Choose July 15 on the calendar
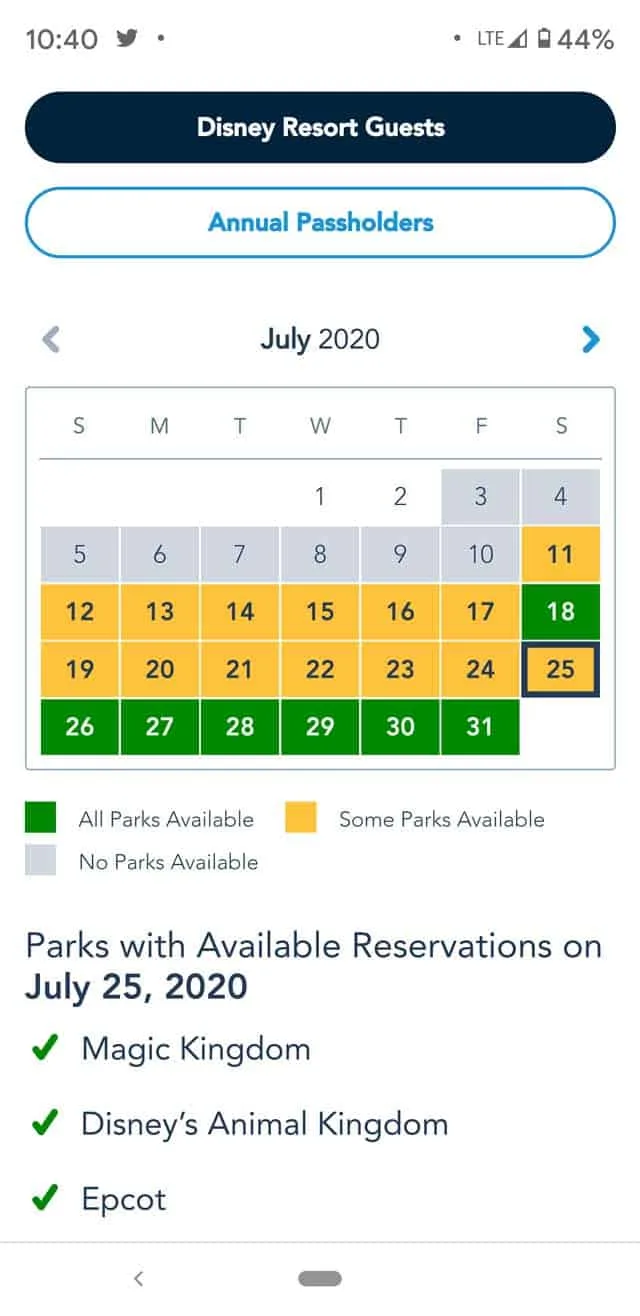The width and height of the screenshot is (640, 1316). click(320, 611)
